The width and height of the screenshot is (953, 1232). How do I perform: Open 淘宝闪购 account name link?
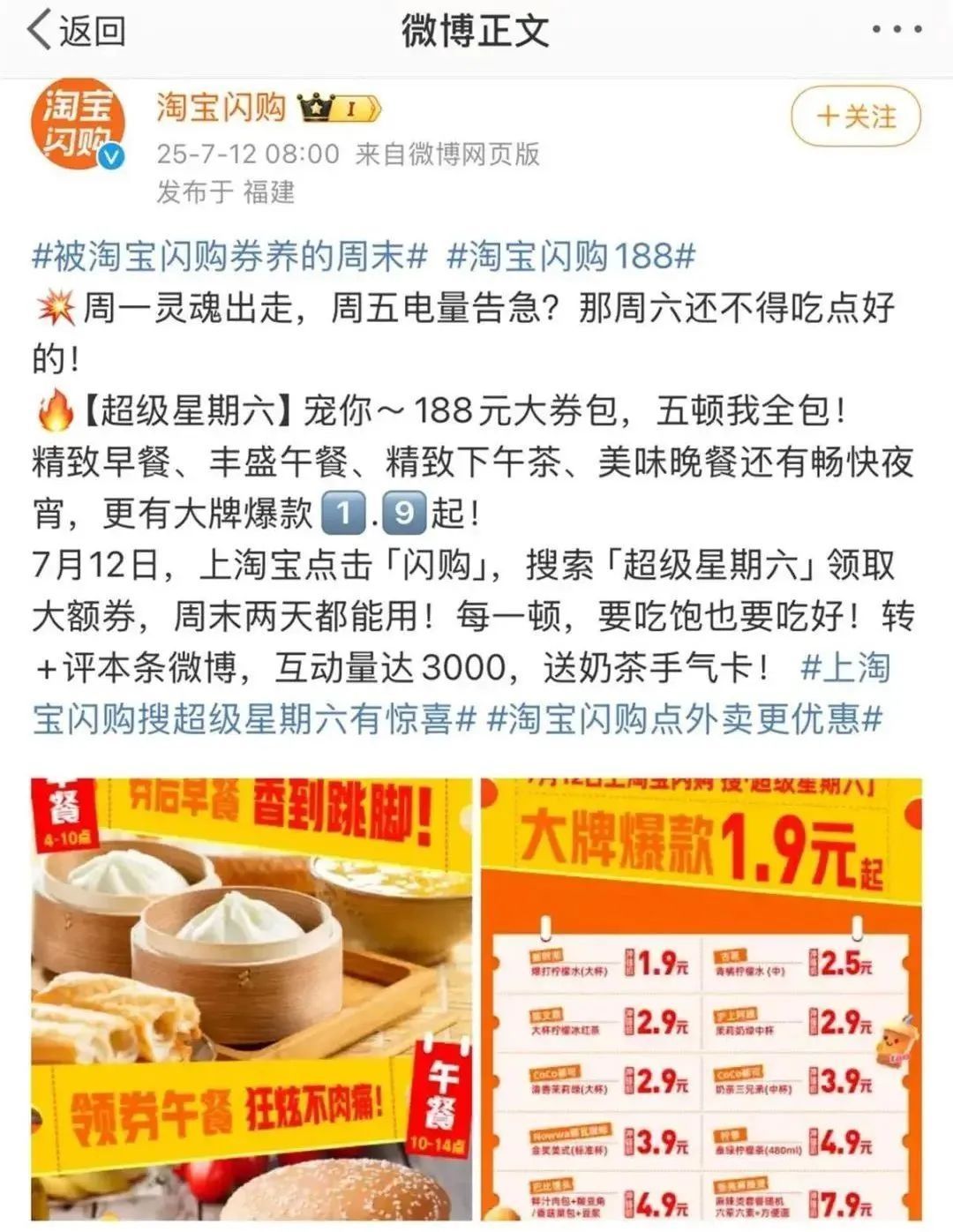coord(221,108)
